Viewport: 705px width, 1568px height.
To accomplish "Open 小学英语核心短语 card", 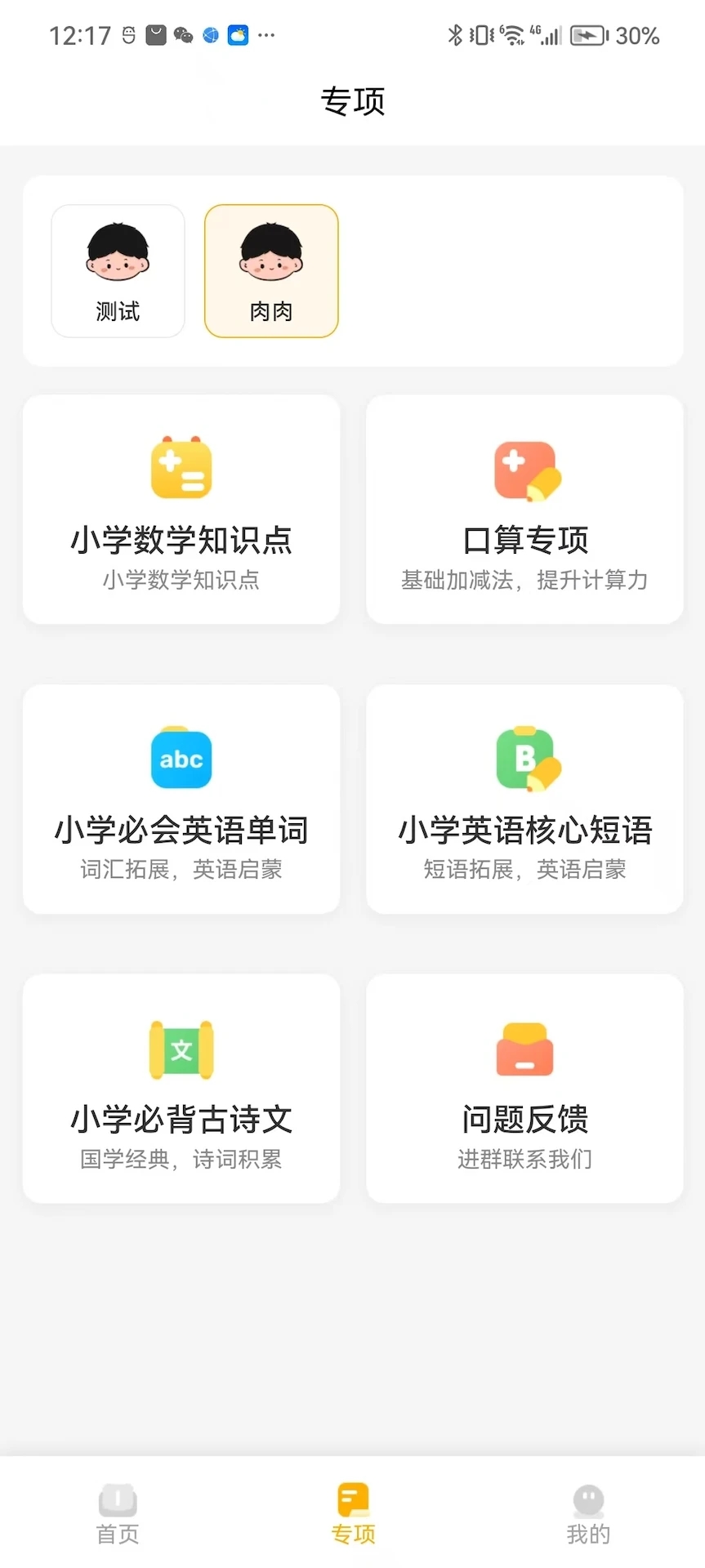I will click(x=524, y=799).
